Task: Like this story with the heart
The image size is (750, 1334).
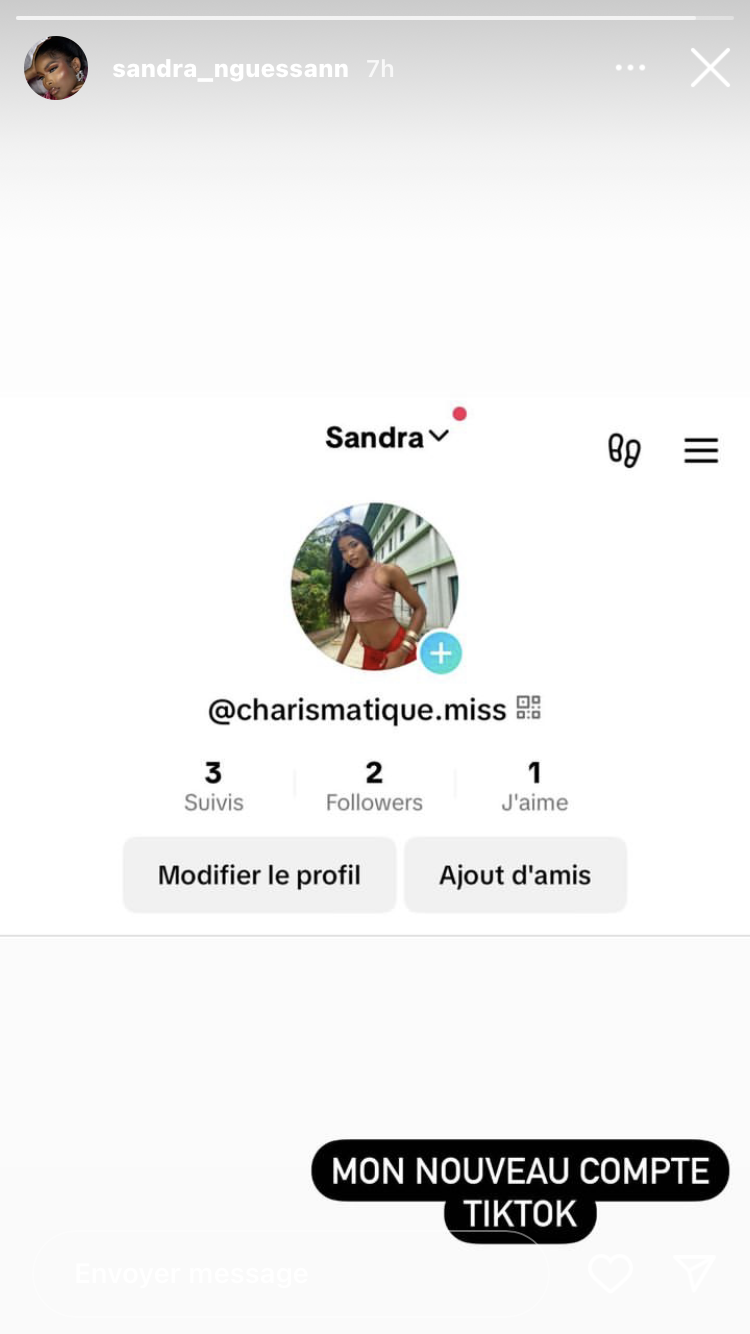Action: tap(610, 1273)
